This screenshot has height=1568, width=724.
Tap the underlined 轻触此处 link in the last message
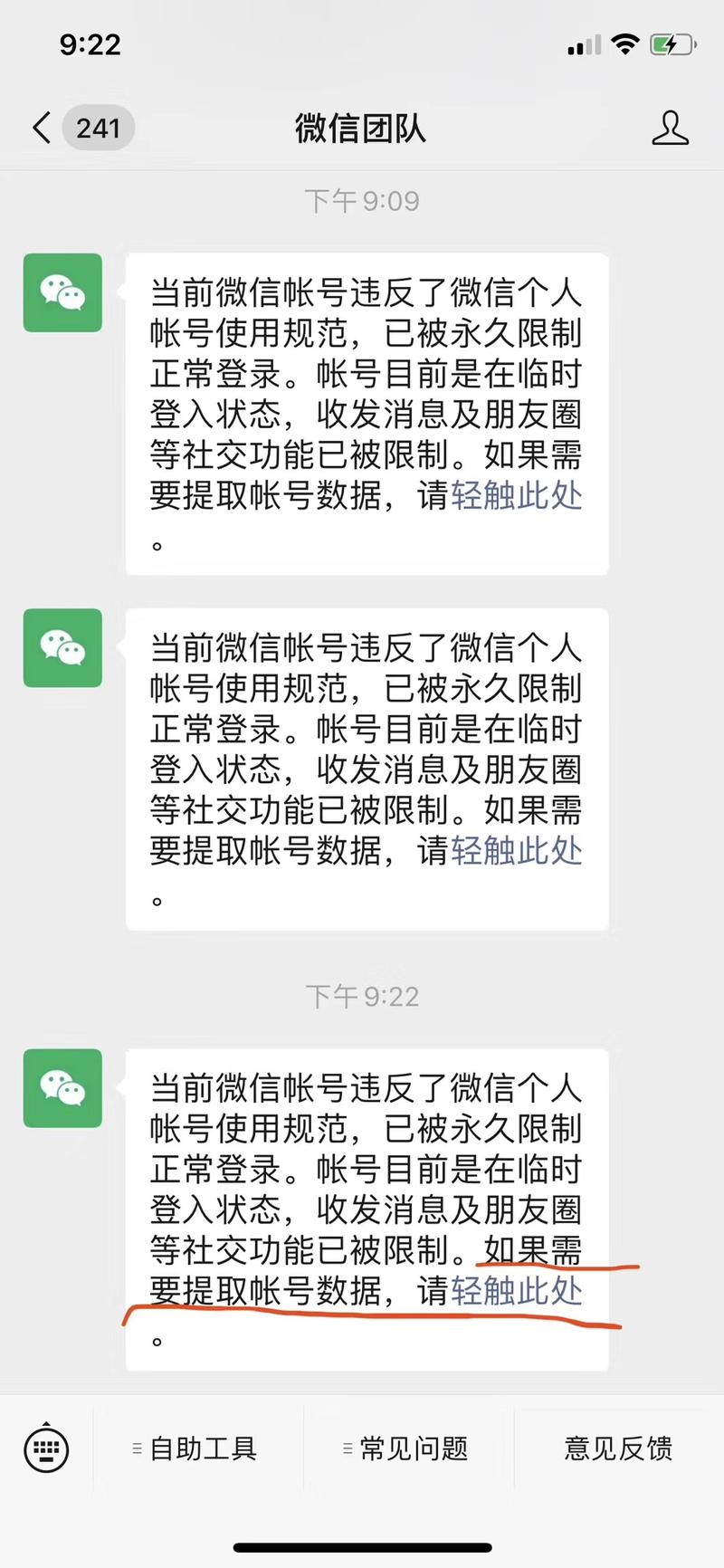(518, 1295)
